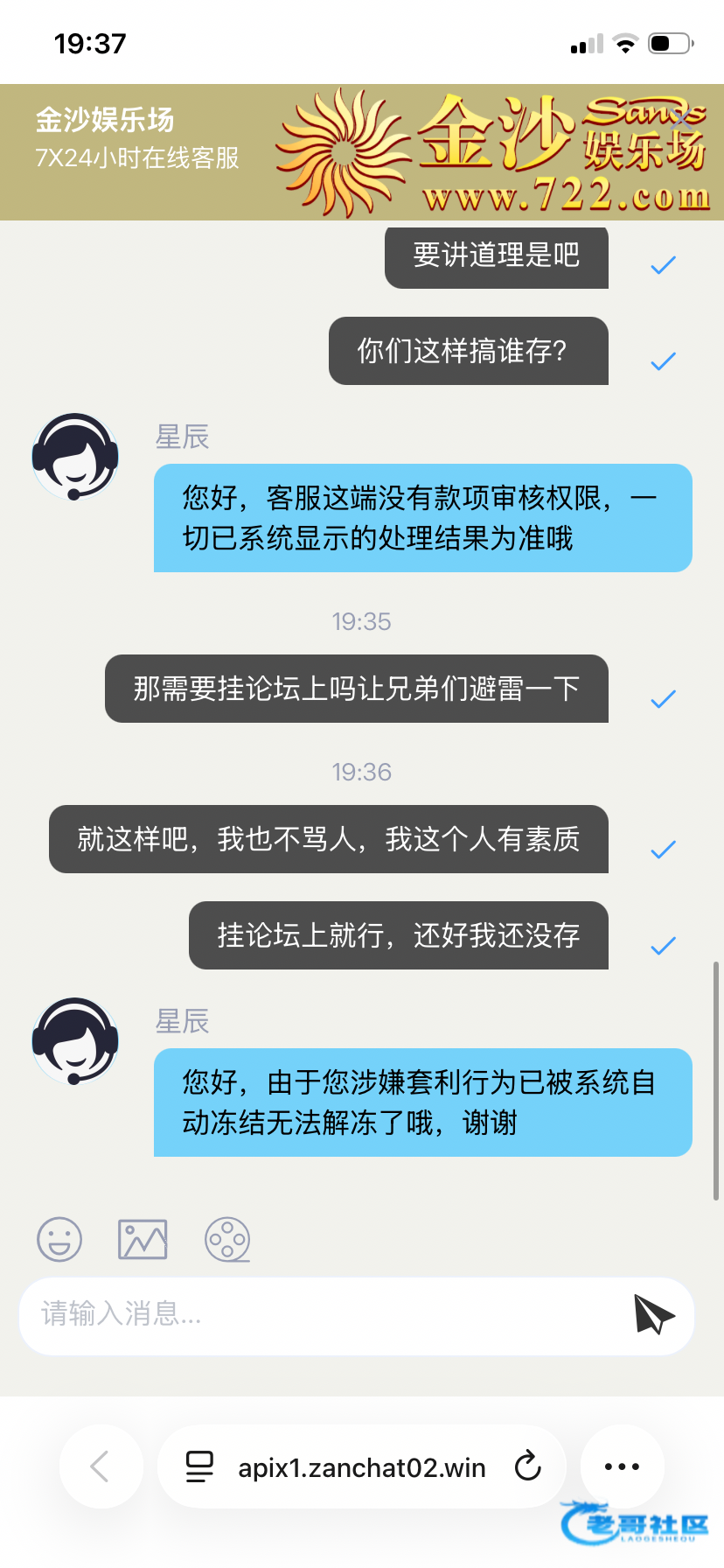Image resolution: width=724 pixels, height=1568 pixels.
Task: Reload the page
Action: click(x=527, y=1466)
